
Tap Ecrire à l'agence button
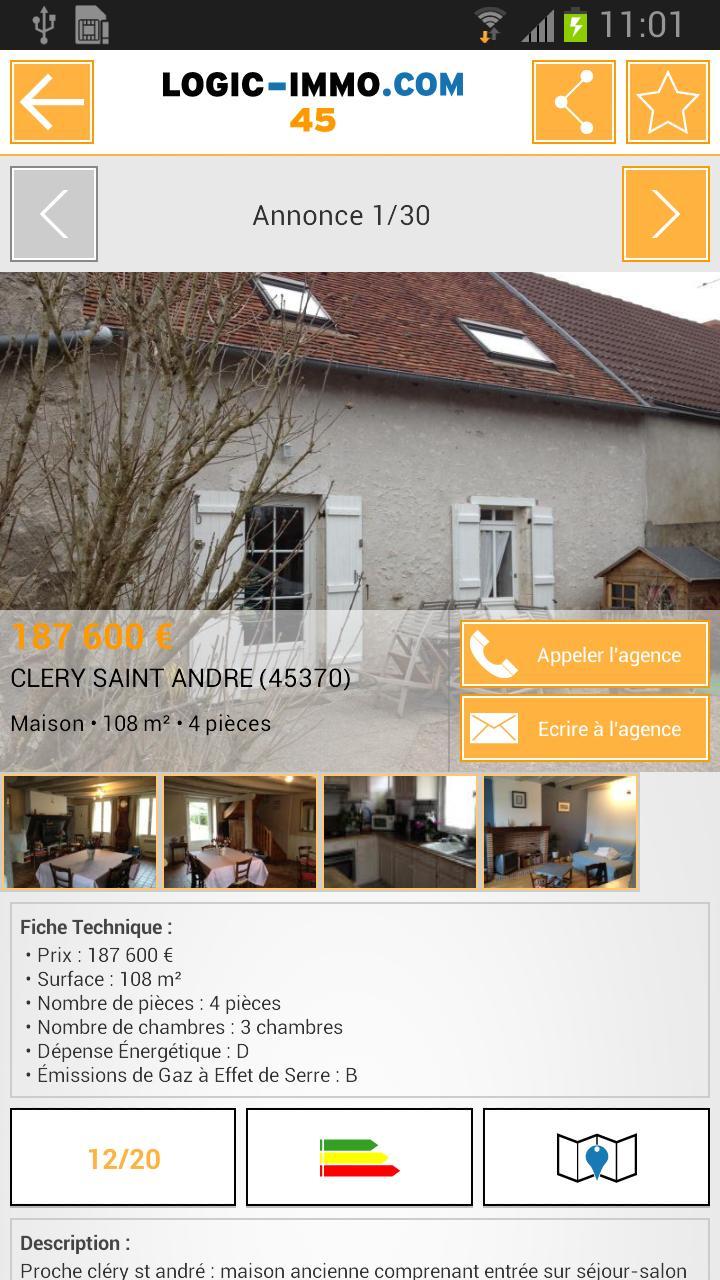[585, 728]
